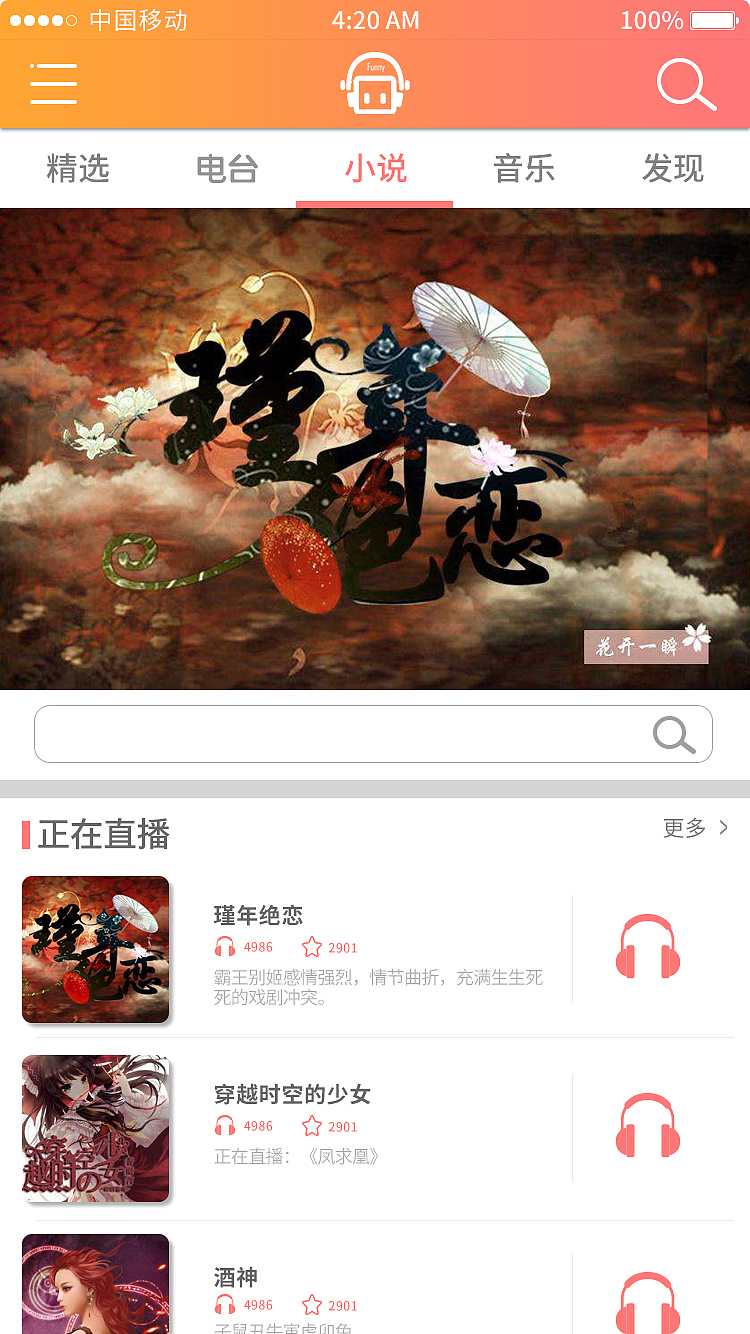This screenshot has height=1334, width=750.
Task: Click the 花开一瞬 tag on the banner
Action: point(646,646)
